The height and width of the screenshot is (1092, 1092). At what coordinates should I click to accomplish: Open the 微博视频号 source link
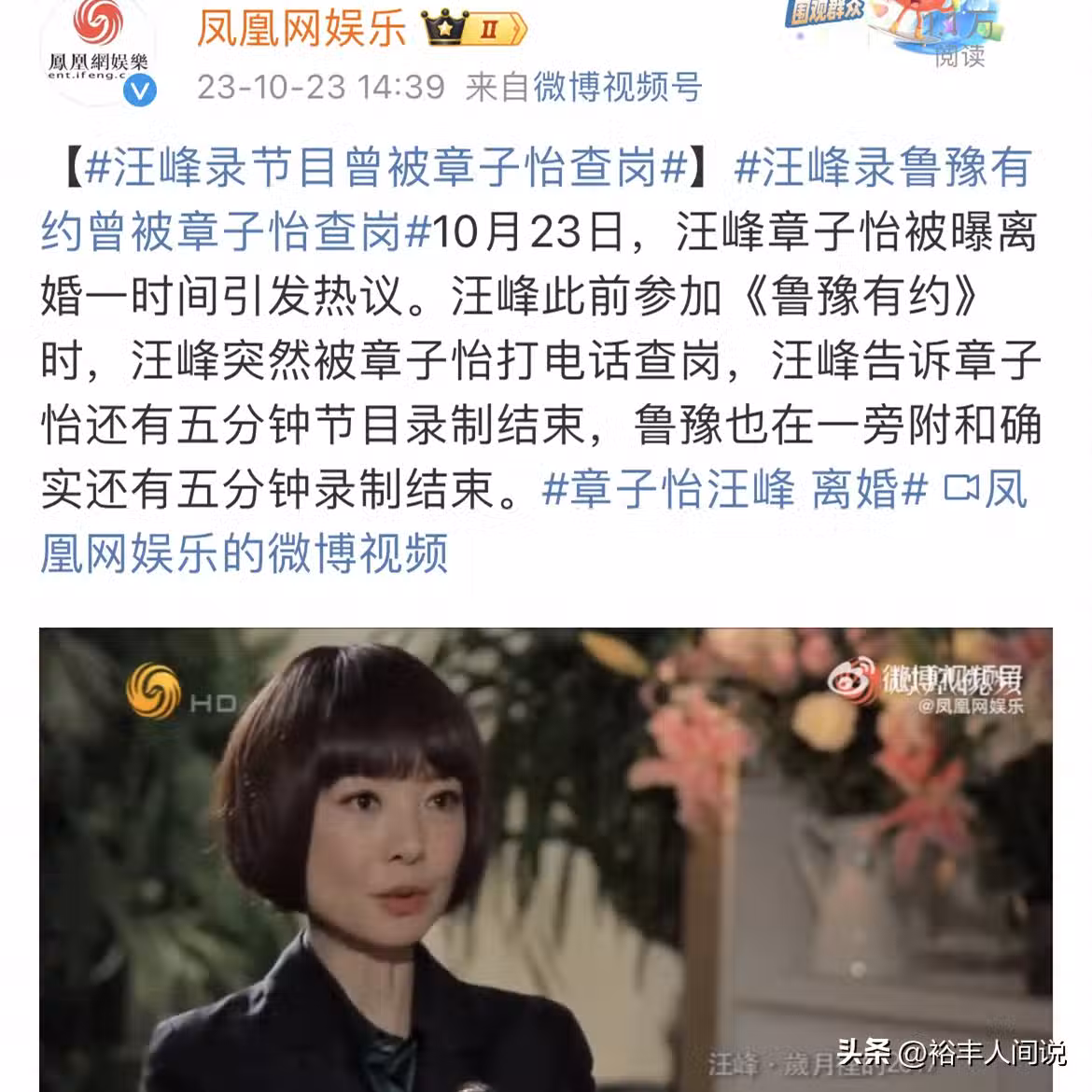(617, 87)
